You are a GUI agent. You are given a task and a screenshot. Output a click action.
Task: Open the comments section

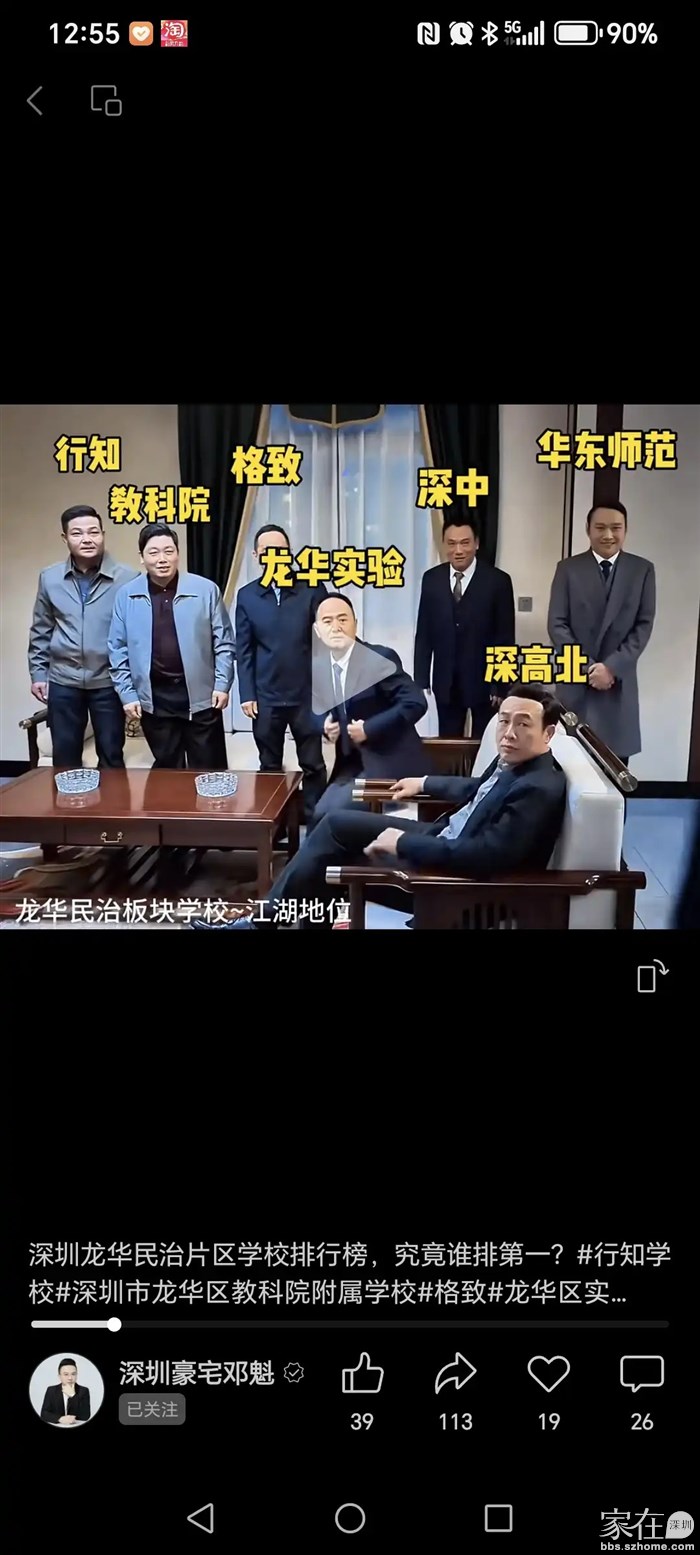pyautogui.click(x=642, y=1375)
